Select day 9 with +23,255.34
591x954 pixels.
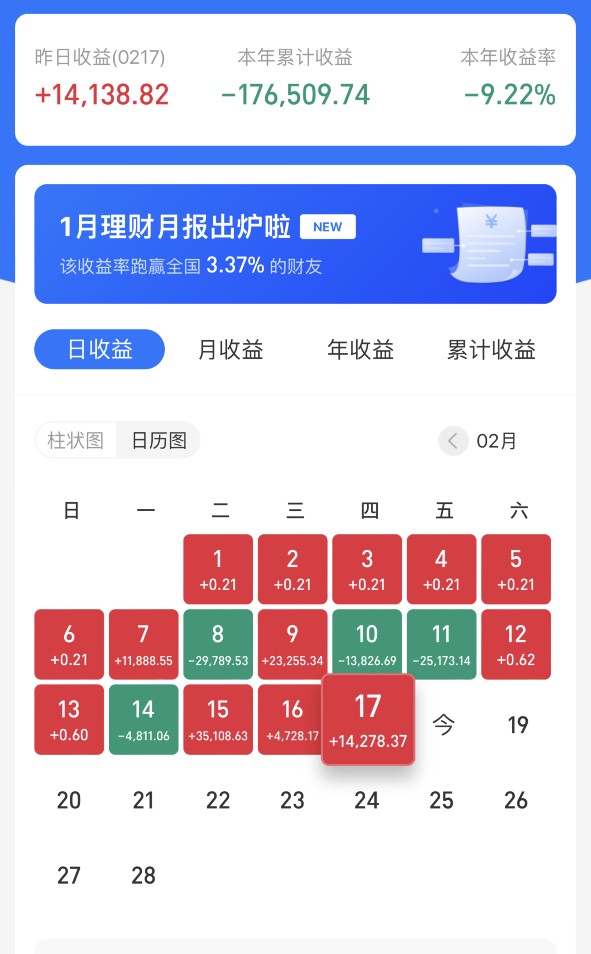coord(292,644)
